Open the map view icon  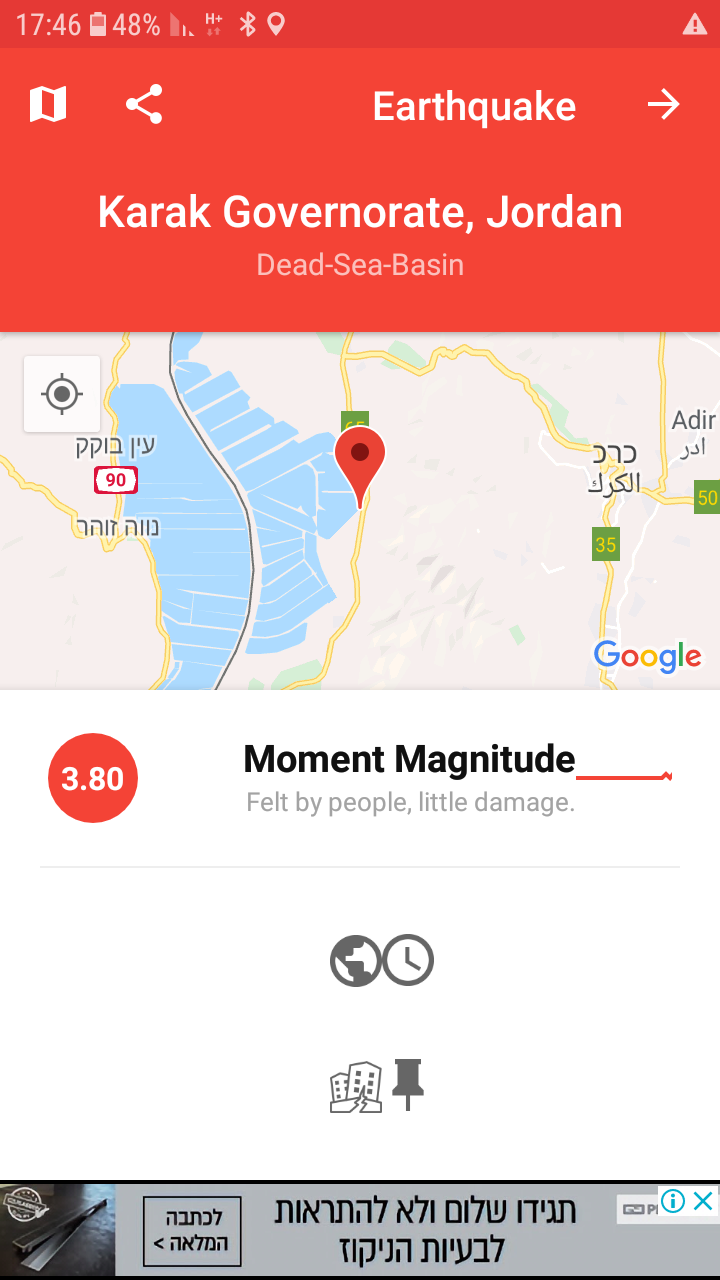(48, 104)
